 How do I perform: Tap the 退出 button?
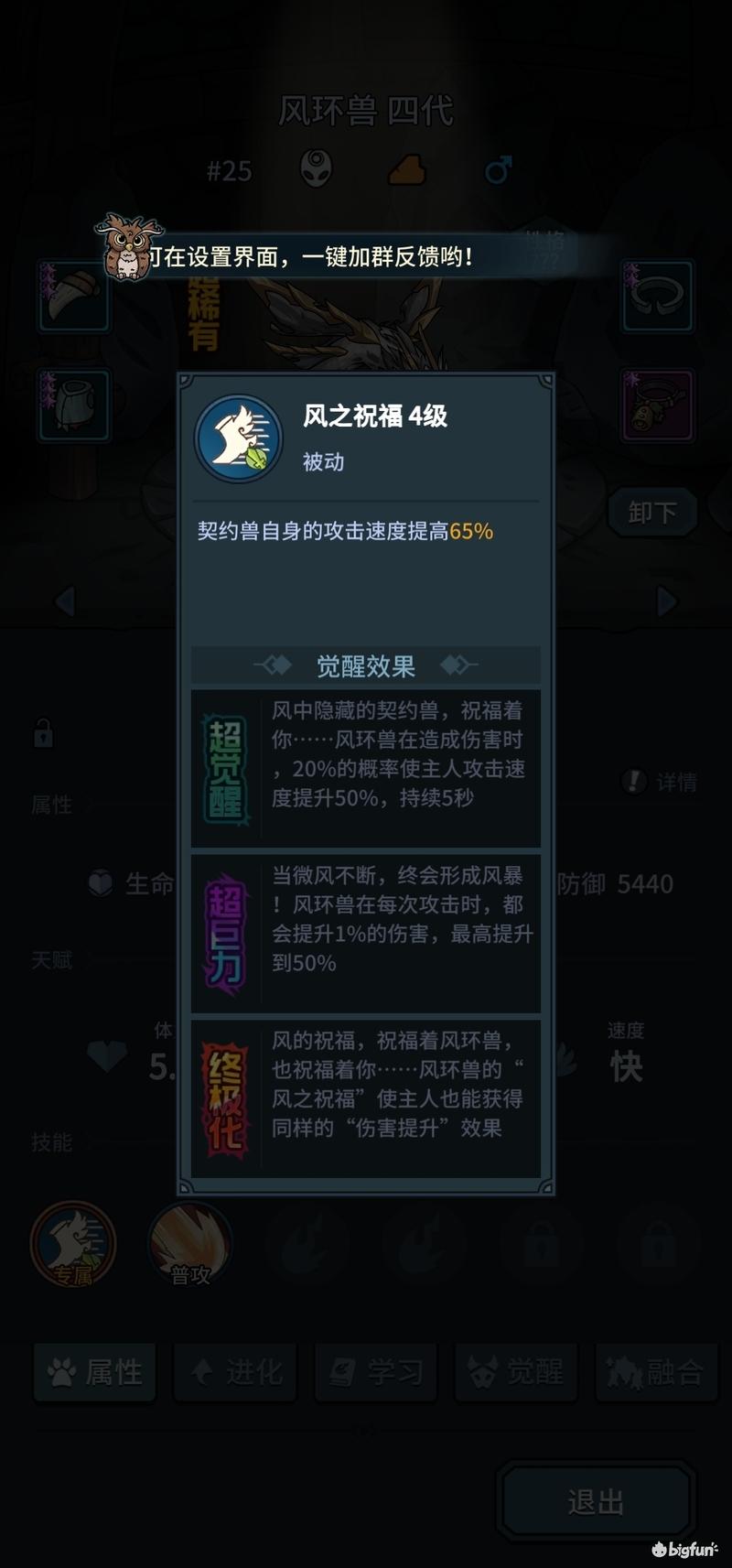[596, 1501]
